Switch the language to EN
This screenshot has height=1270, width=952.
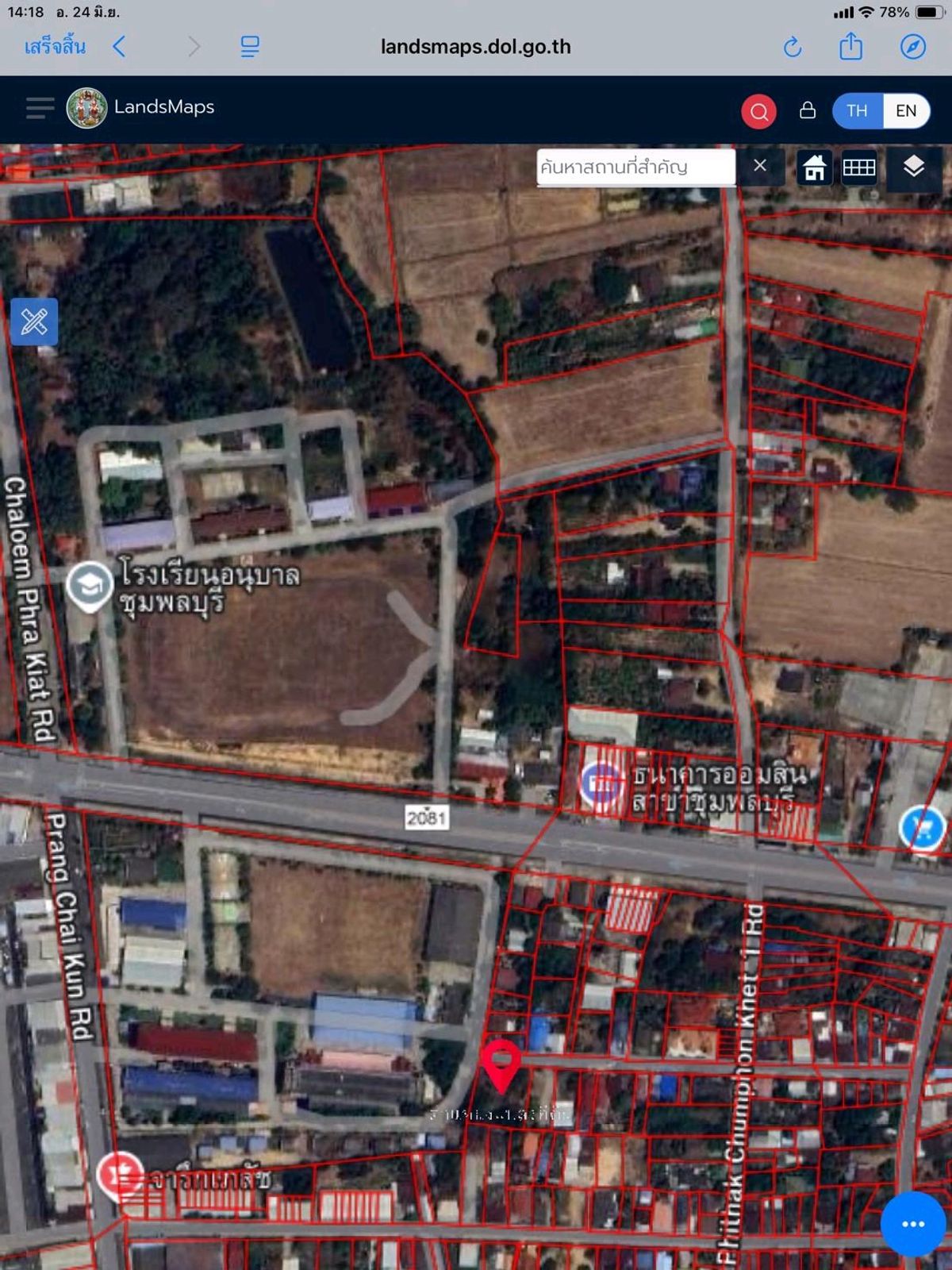905,111
